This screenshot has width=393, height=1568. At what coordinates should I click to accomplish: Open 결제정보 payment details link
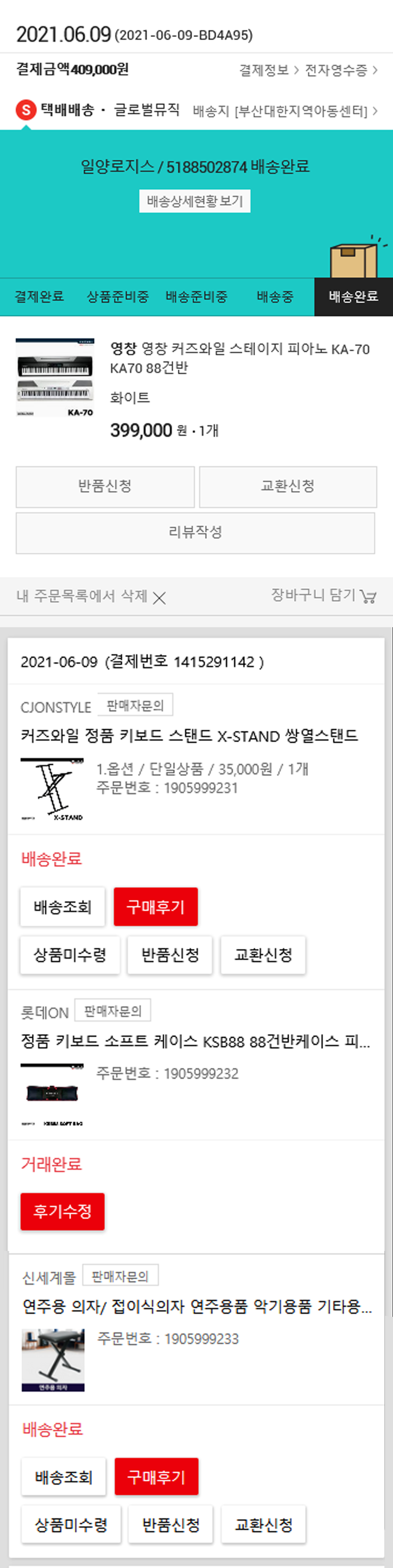tap(268, 70)
